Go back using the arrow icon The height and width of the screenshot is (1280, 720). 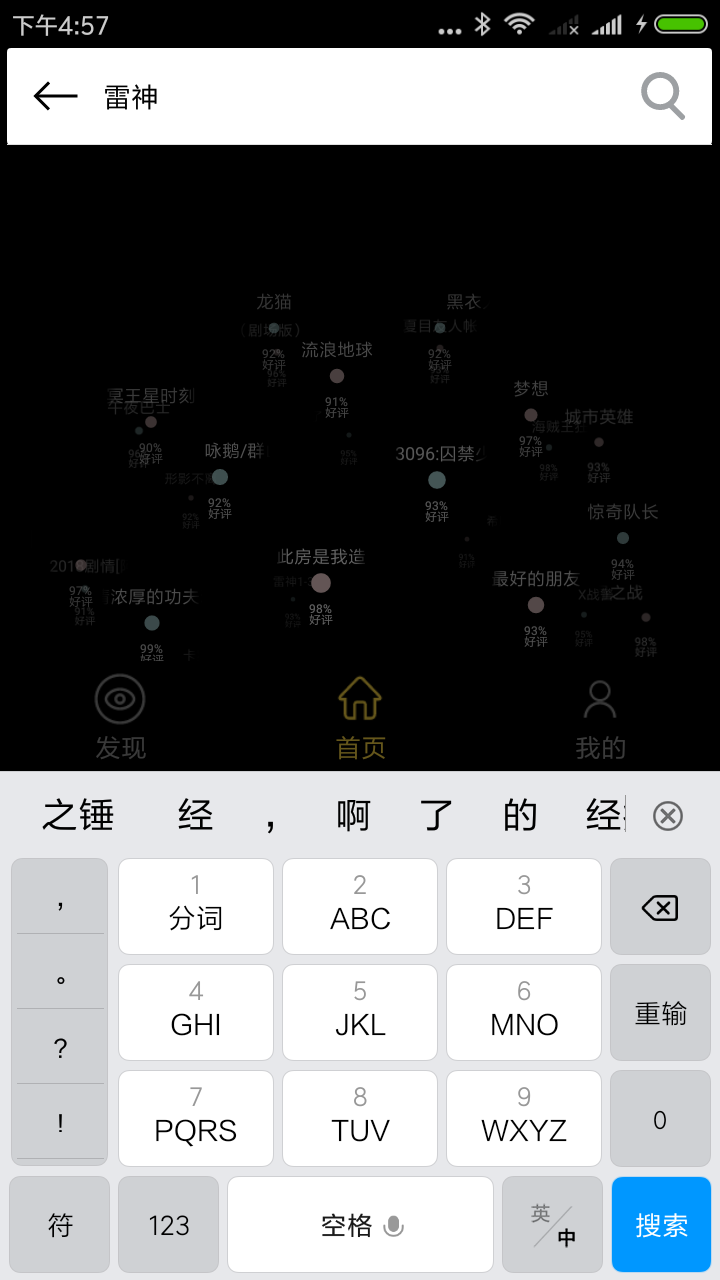coord(55,96)
